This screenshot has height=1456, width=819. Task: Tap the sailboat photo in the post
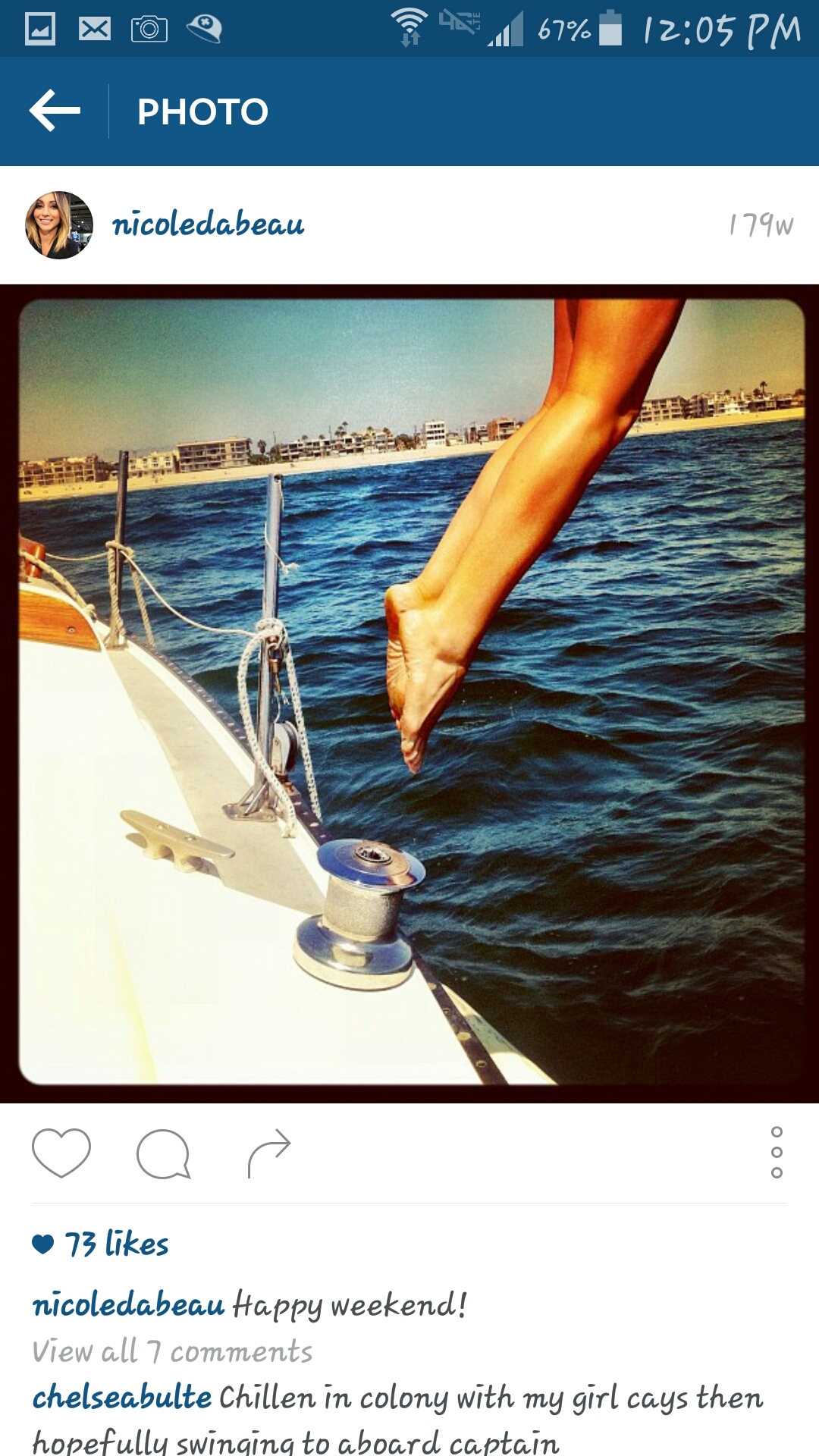tap(409, 692)
